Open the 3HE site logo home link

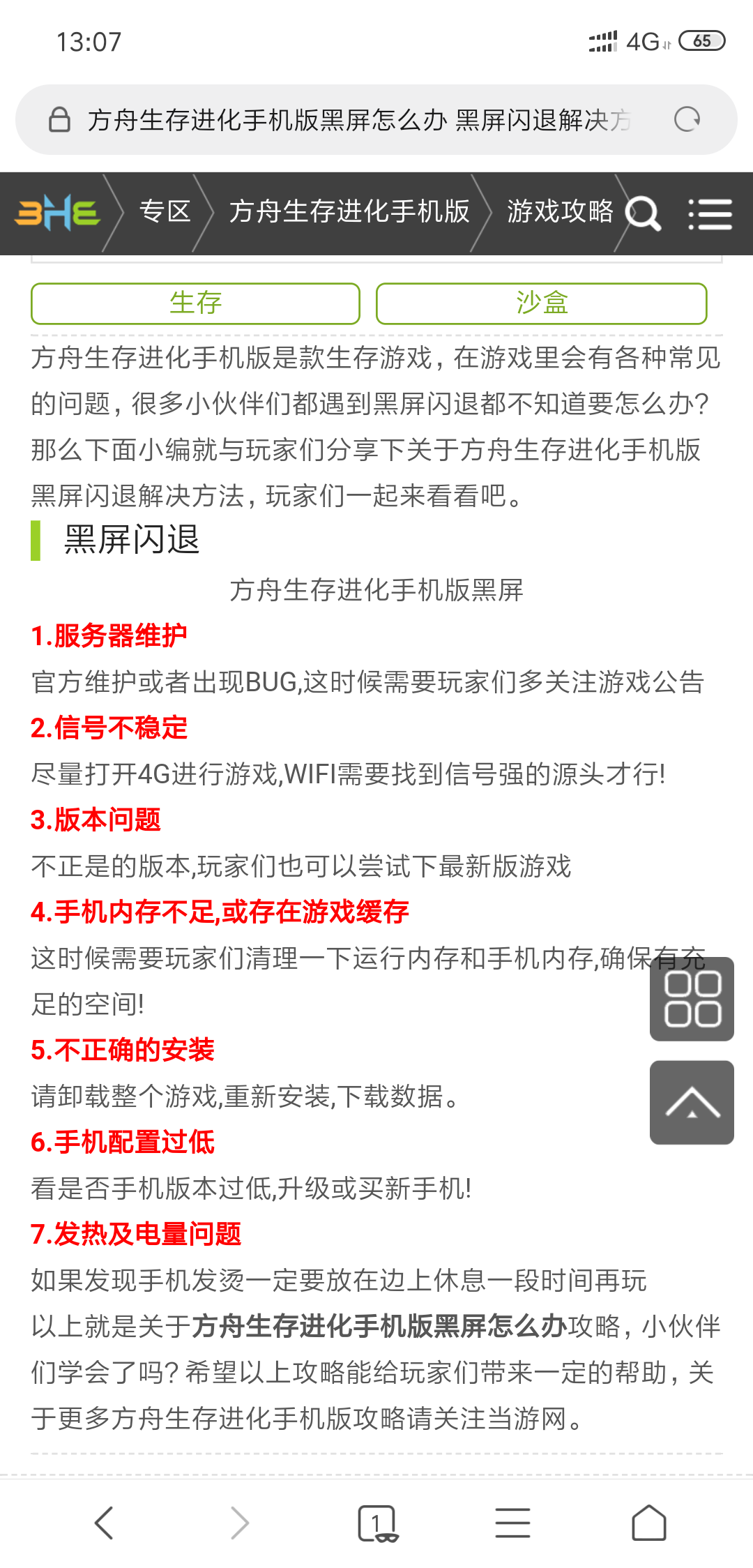click(57, 212)
